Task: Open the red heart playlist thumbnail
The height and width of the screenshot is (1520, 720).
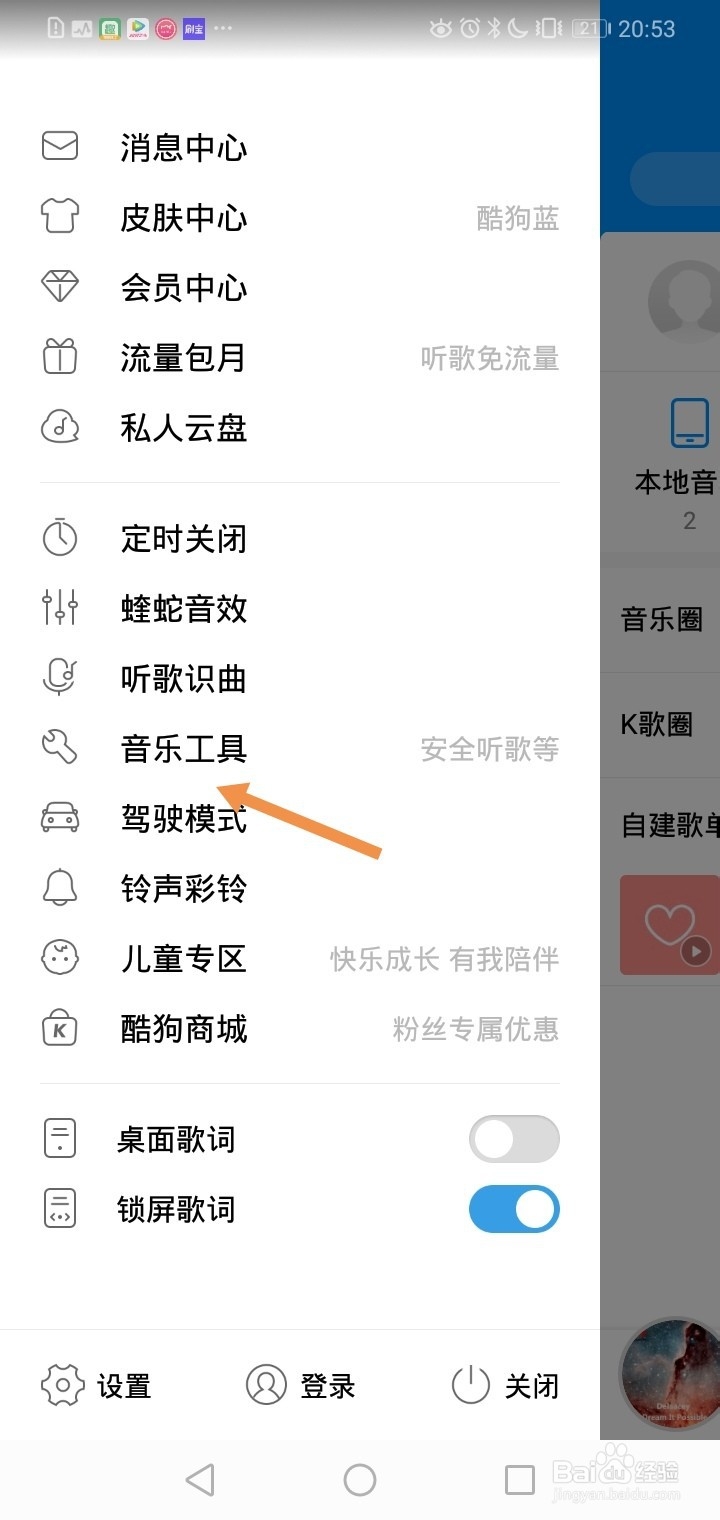Action: [x=669, y=925]
